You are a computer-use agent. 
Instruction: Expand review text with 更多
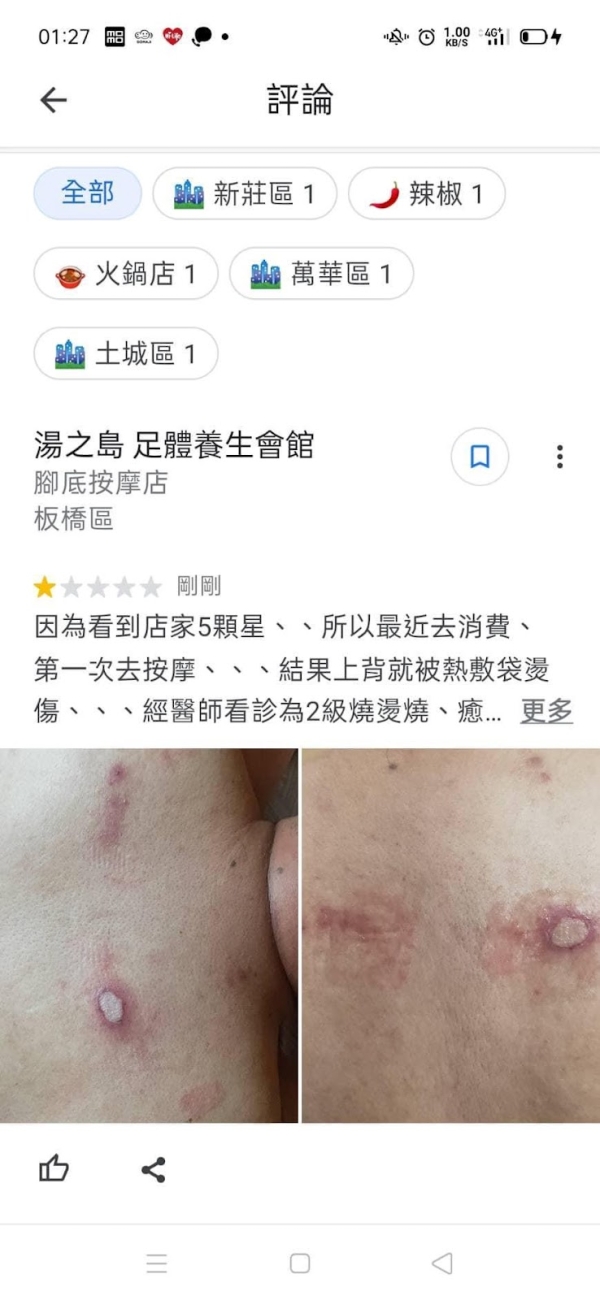click(x=546, y=711)
